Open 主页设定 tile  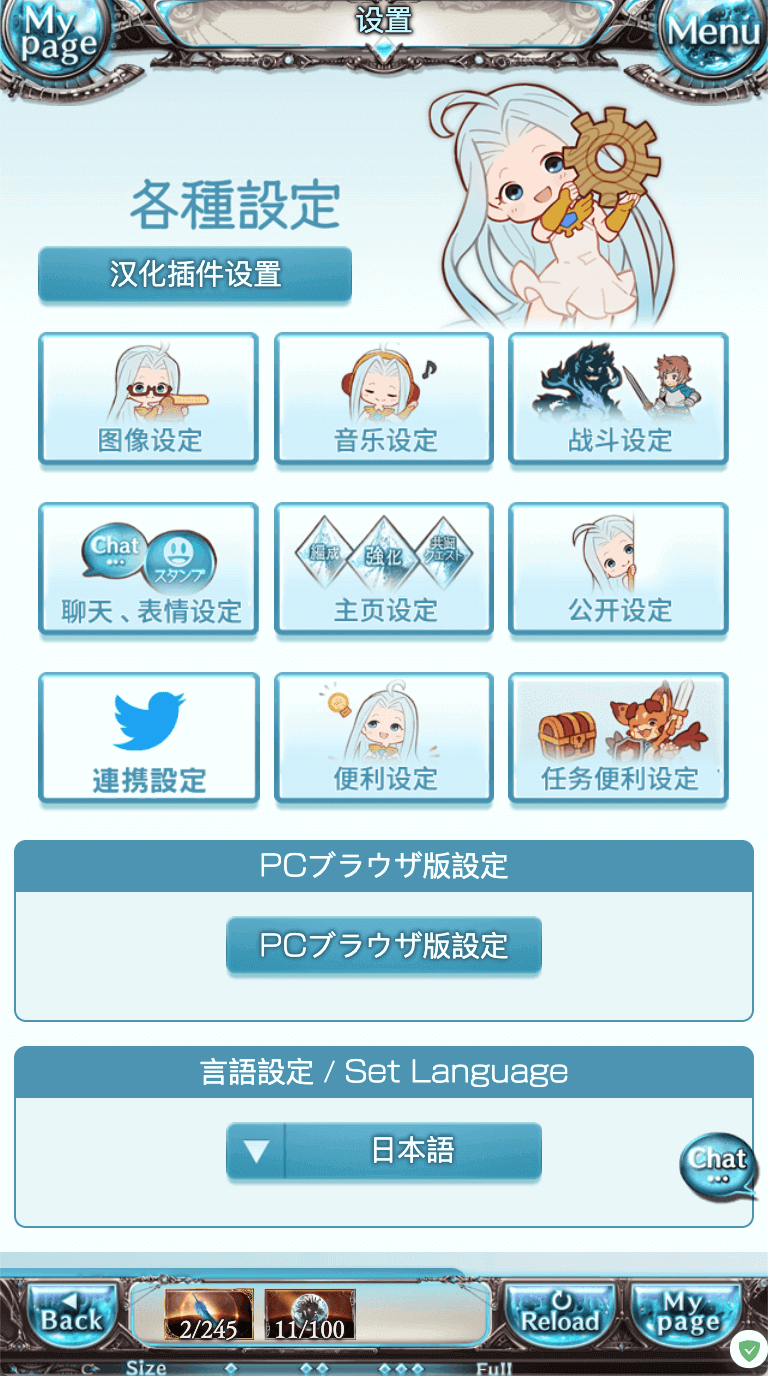[x=384, y=569]
